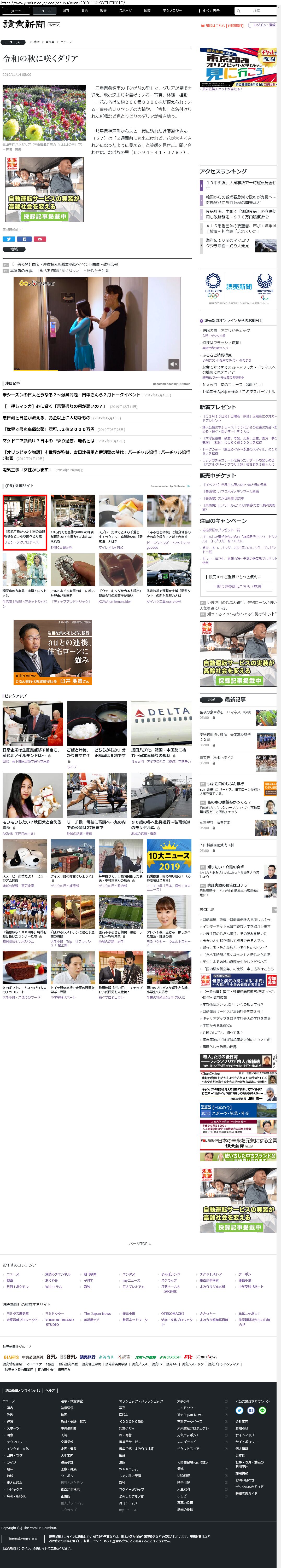Screen dimensions: 281x1568
Task: Select 国内 in the top navigation
Action: pyautogui.click(x=66, y=10)
